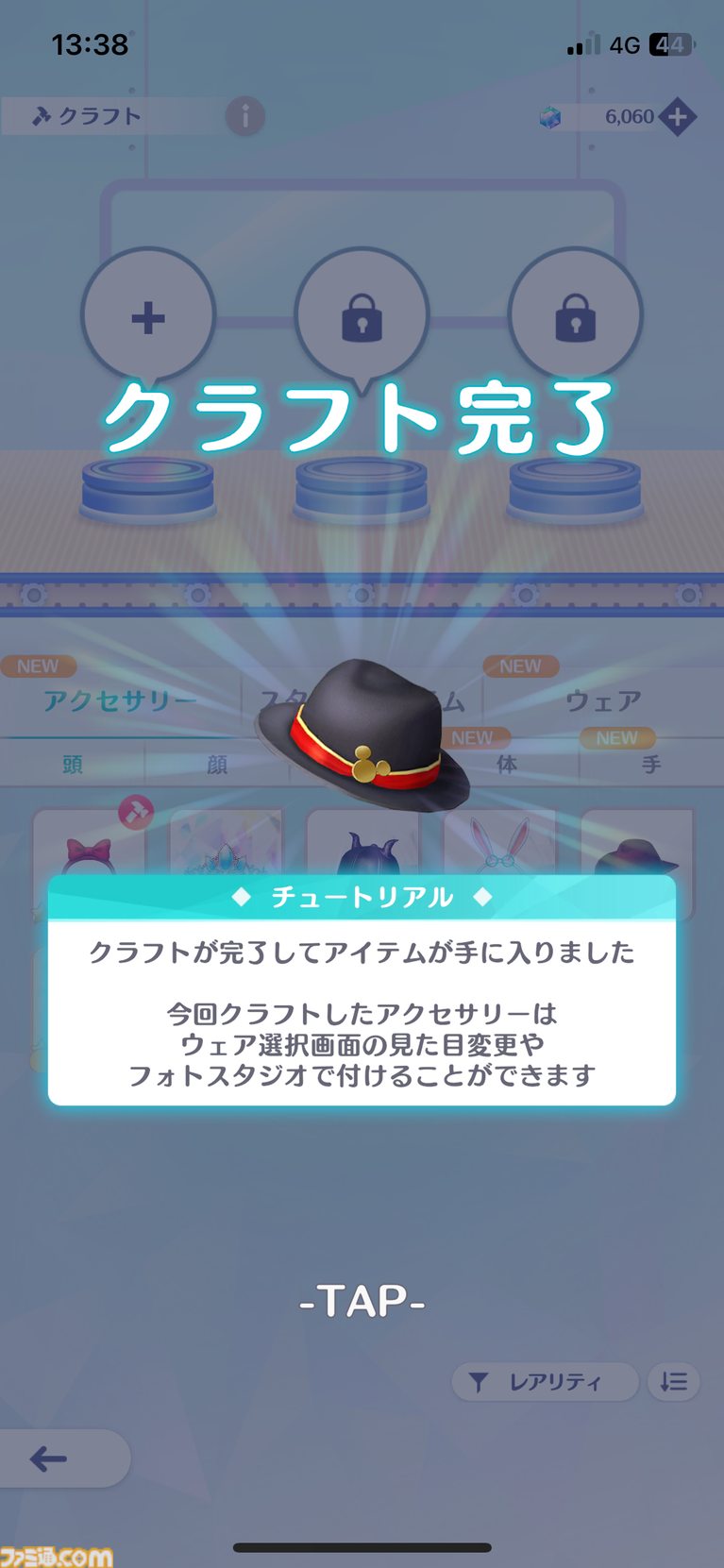The image size is (724, 1568).
Task: Select the 頭 sub-tab
Action: coord(73,764)
